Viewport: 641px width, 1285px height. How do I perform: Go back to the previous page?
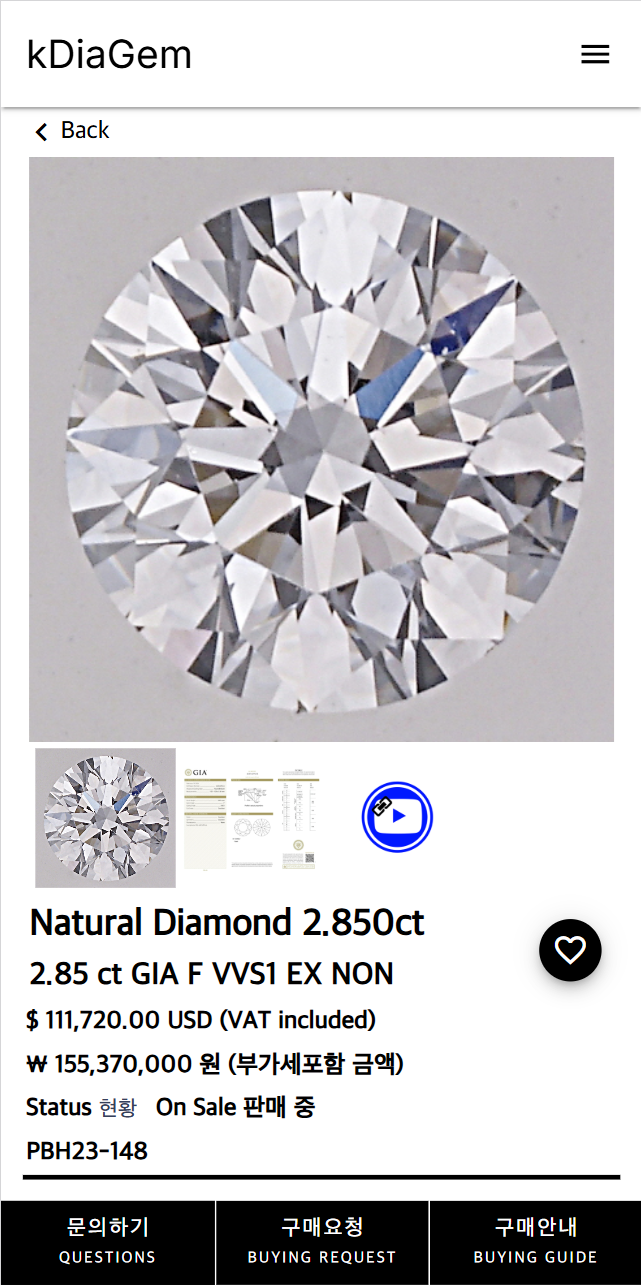(72, 131)
